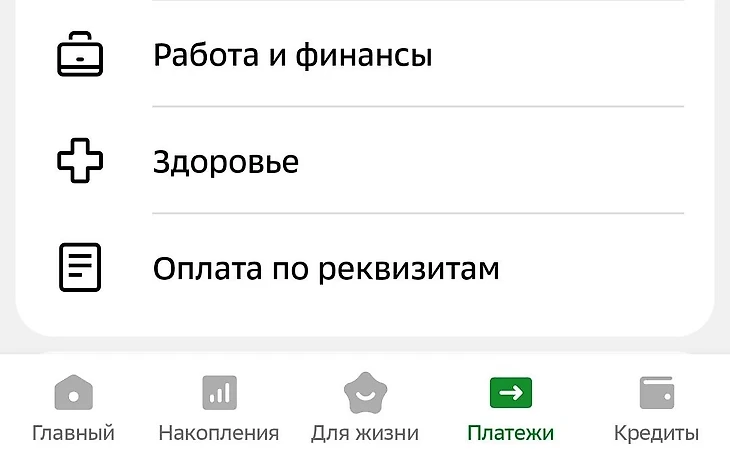The height and width of the screenshot is (461, 730).
Task: Tap the Платежи tab
Action: (x=510, y=408)
